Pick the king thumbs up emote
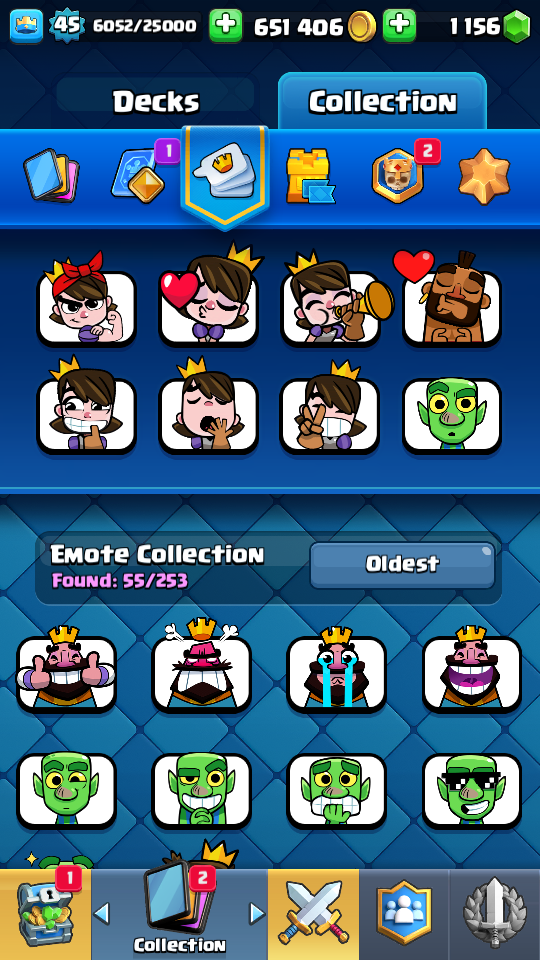Screen dimensions: 540x960 (x=66, y=669)
